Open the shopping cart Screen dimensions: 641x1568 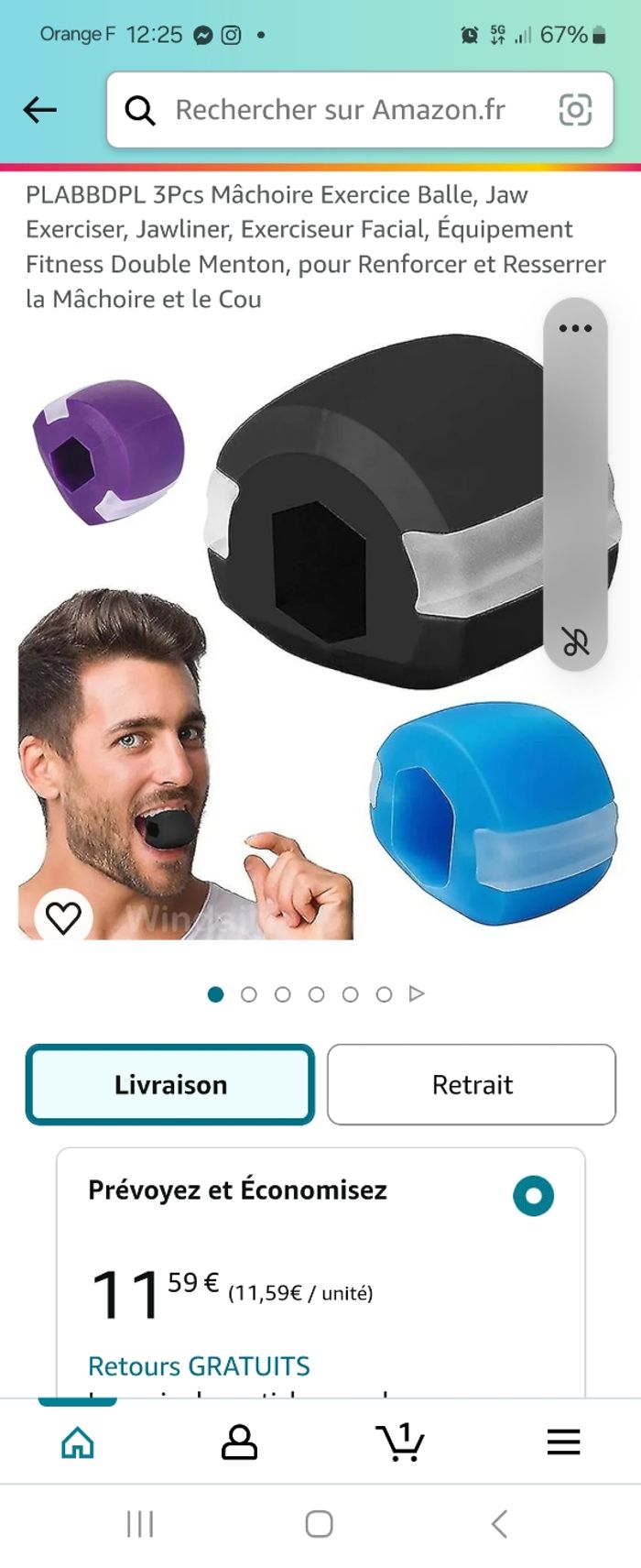400,1442
